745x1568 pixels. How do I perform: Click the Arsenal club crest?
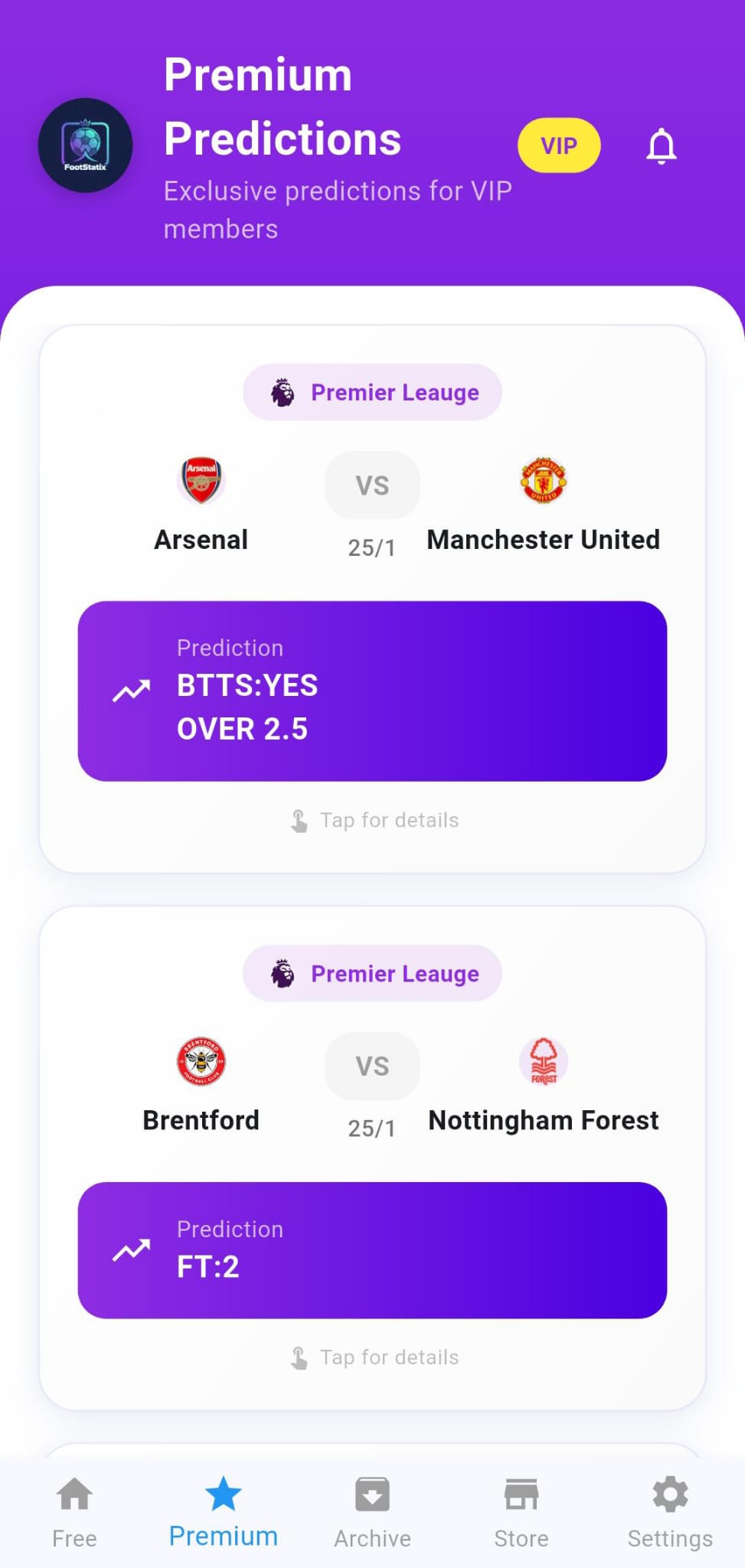pos(201,481)
